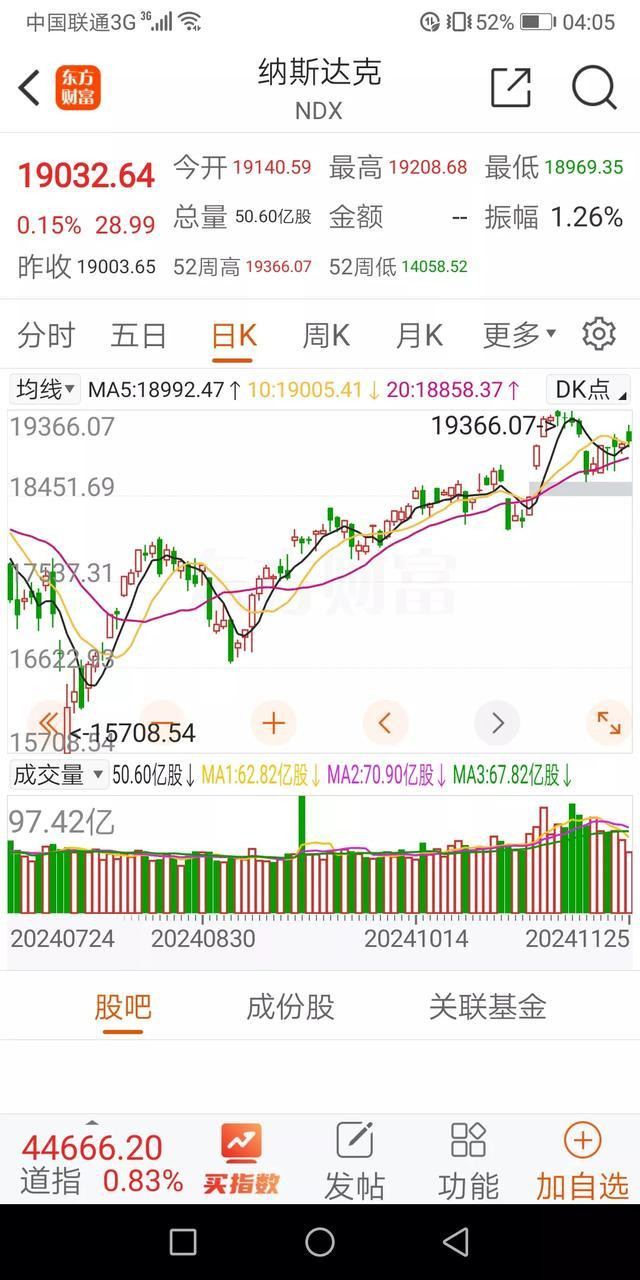Image resolution: width=640 pixels, height=1280 pixels.
Task: Open the 成交量 indicator dropdown
Action: click(x=58, y=774)
